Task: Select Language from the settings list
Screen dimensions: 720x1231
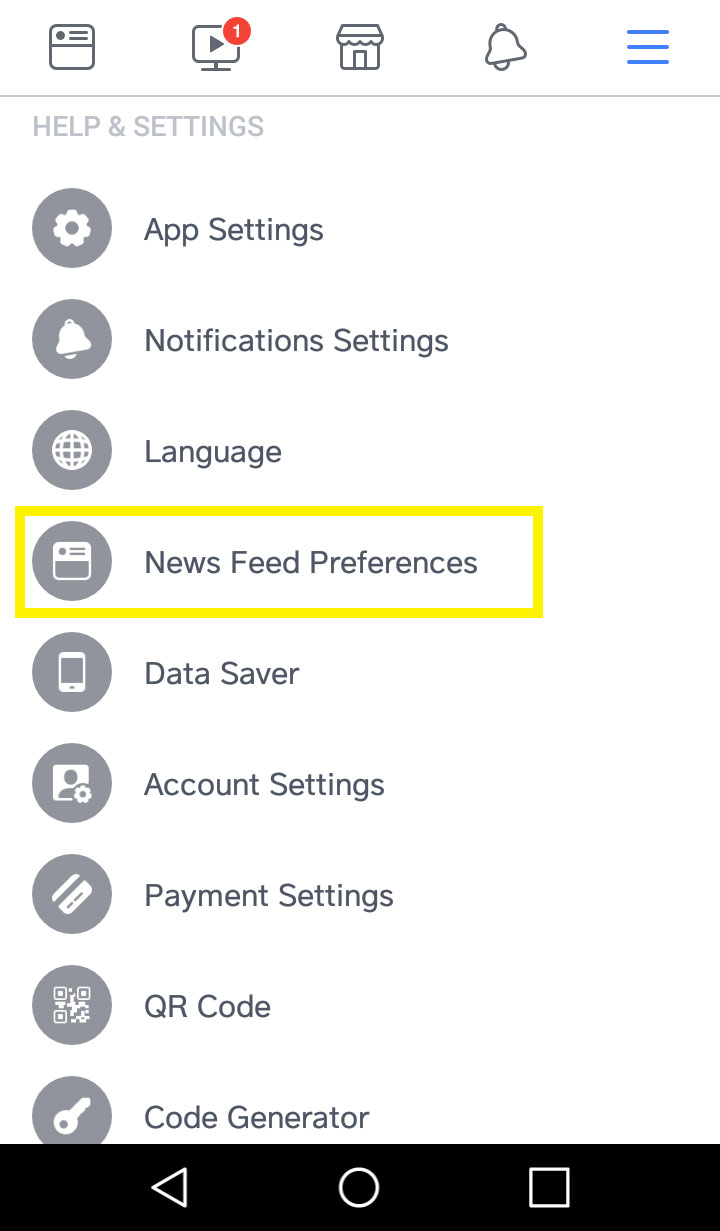Action: (212, 450)
